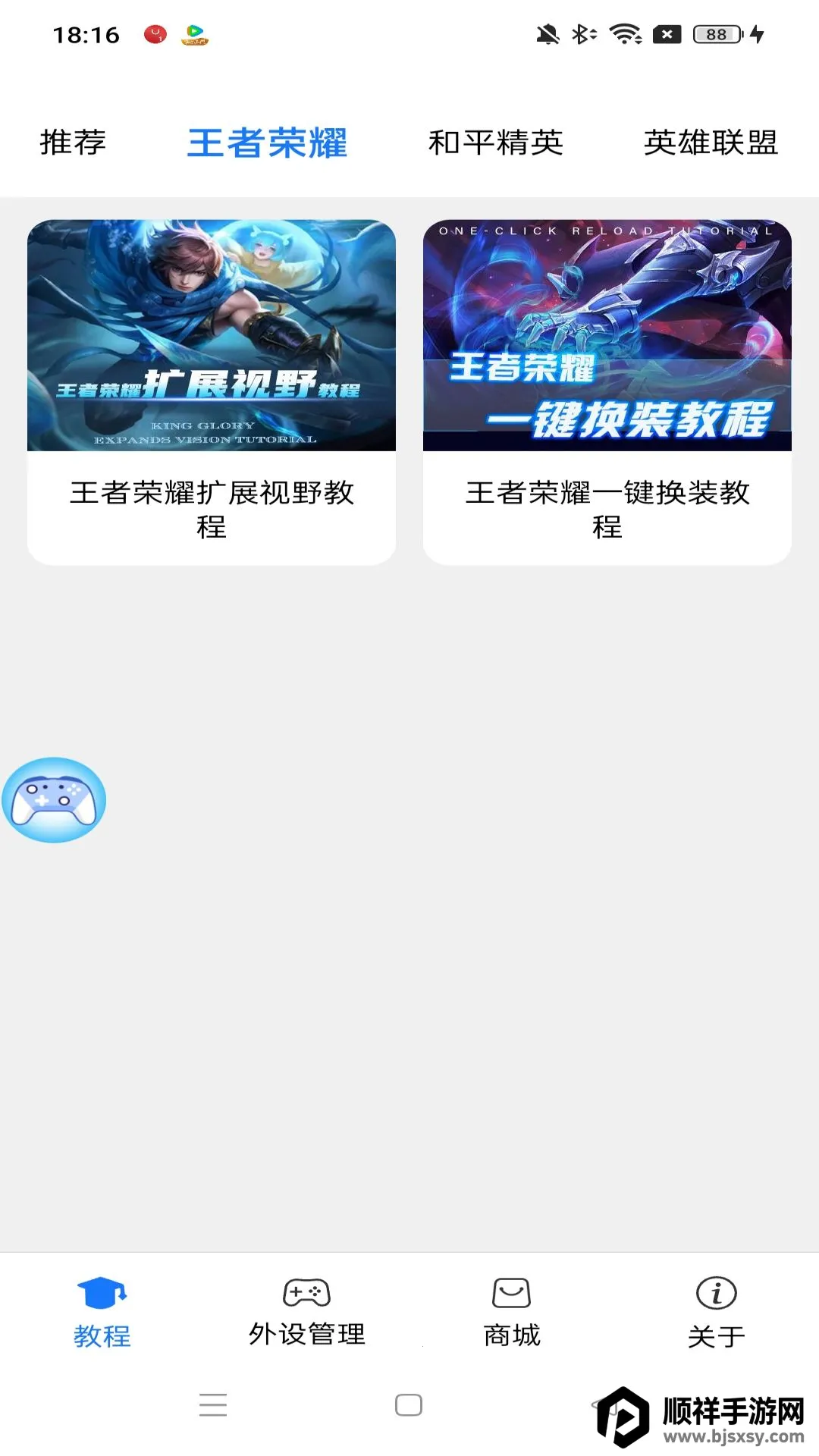This screenshot has height=1456, width=819.
Task: Open 外设管理 in the bottom navigation
Action: pyautogui.click(x=307, y=1313)
